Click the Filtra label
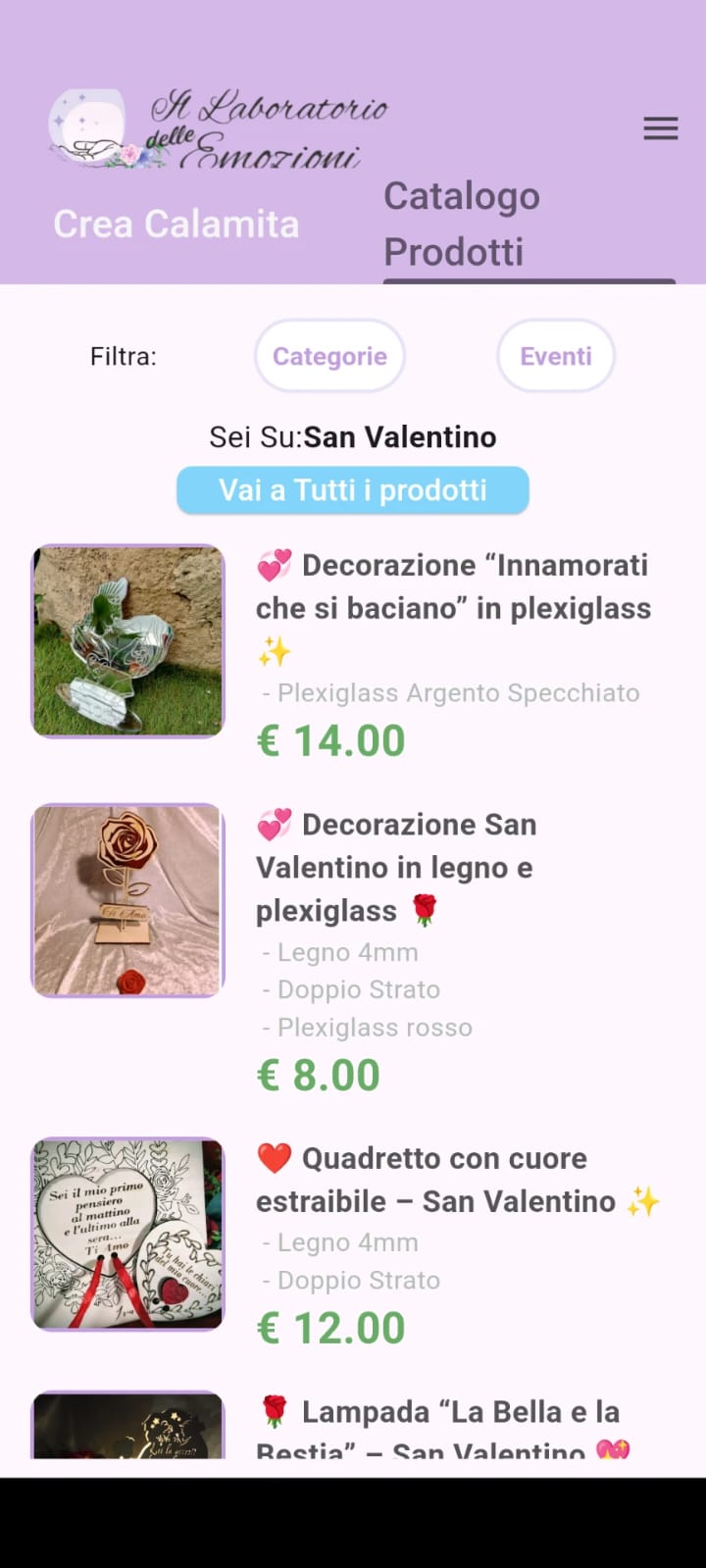The image size is (706, 1568). pos(123,356)
